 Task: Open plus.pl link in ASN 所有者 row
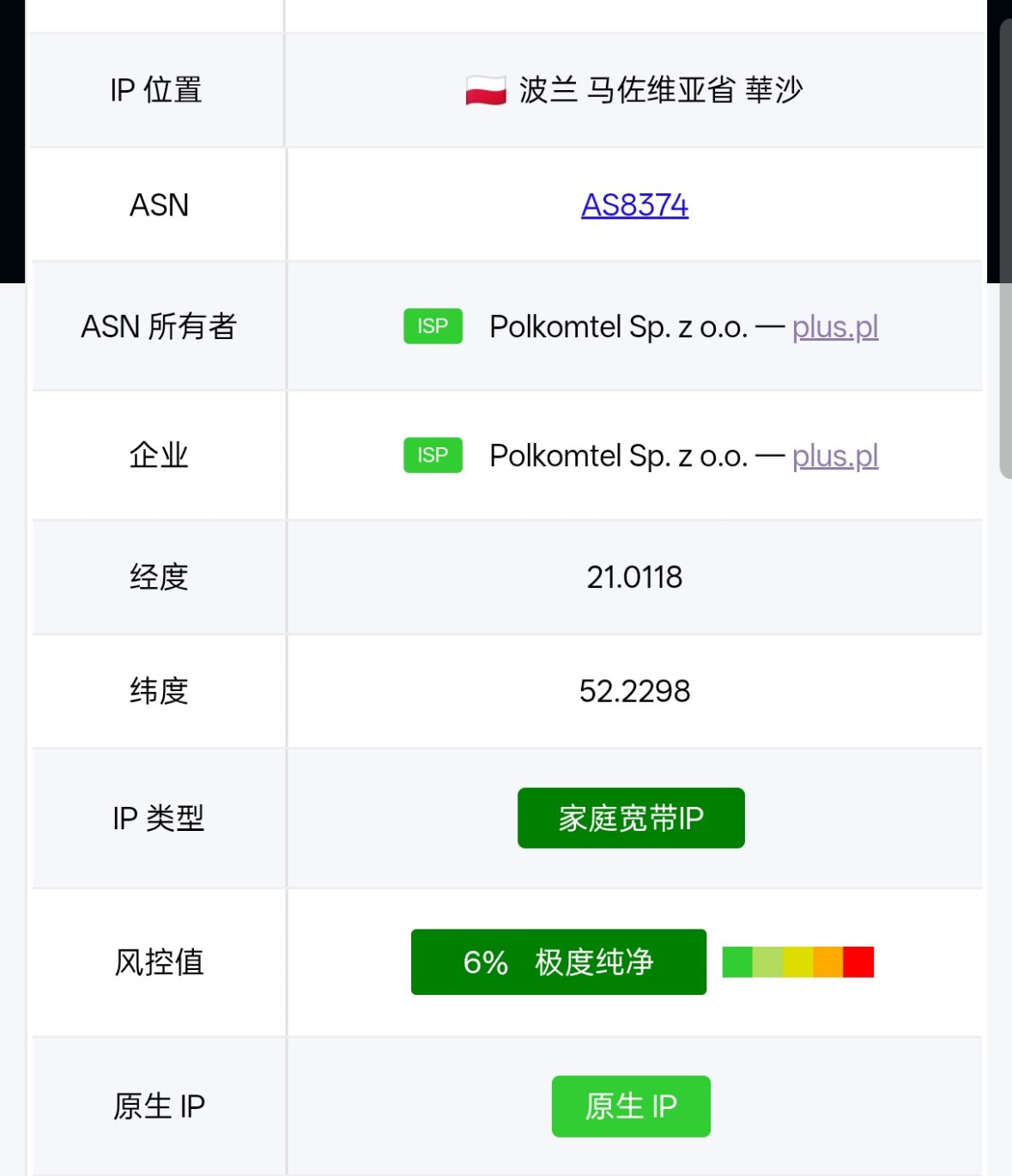point(834,327)
